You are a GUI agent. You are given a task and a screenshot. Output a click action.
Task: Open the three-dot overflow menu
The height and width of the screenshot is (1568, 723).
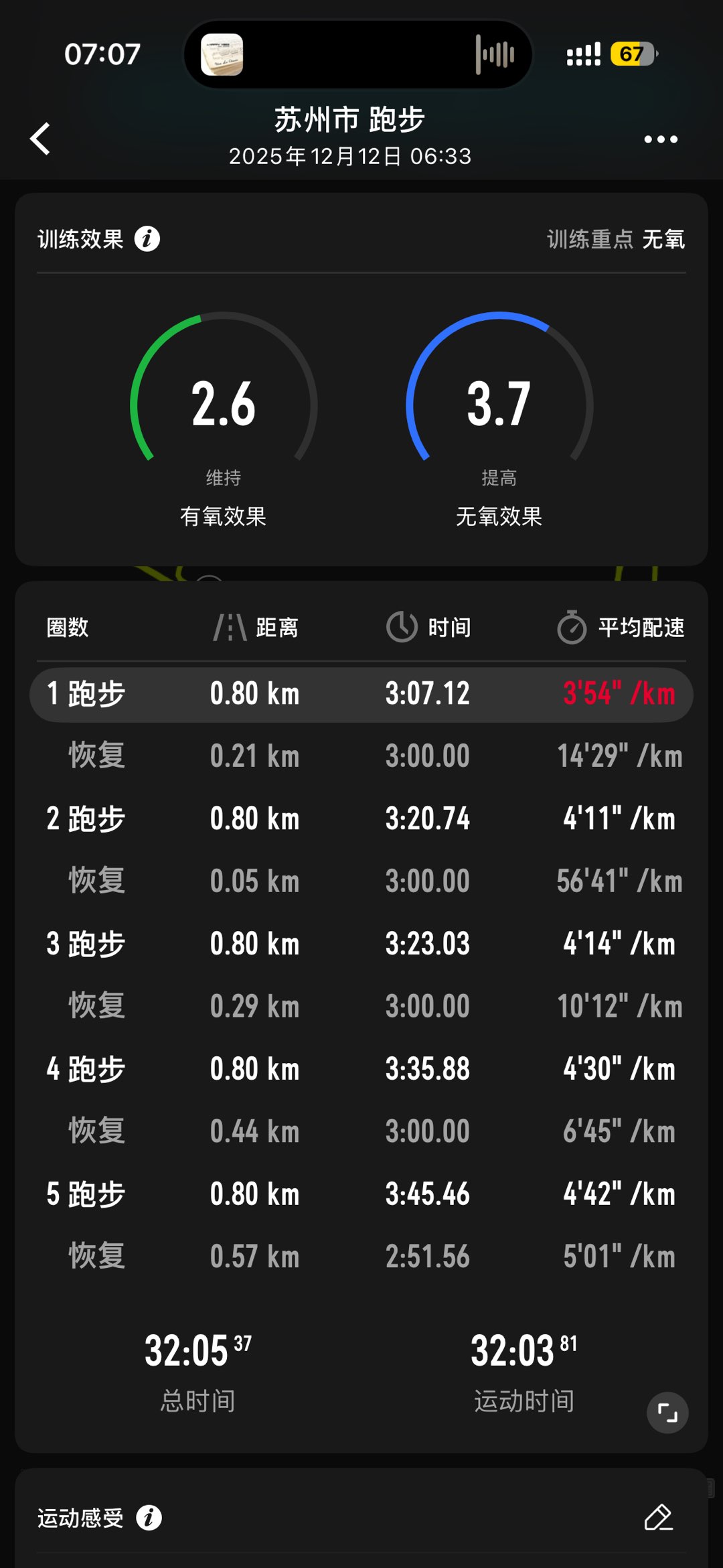[x=660, y=139]
